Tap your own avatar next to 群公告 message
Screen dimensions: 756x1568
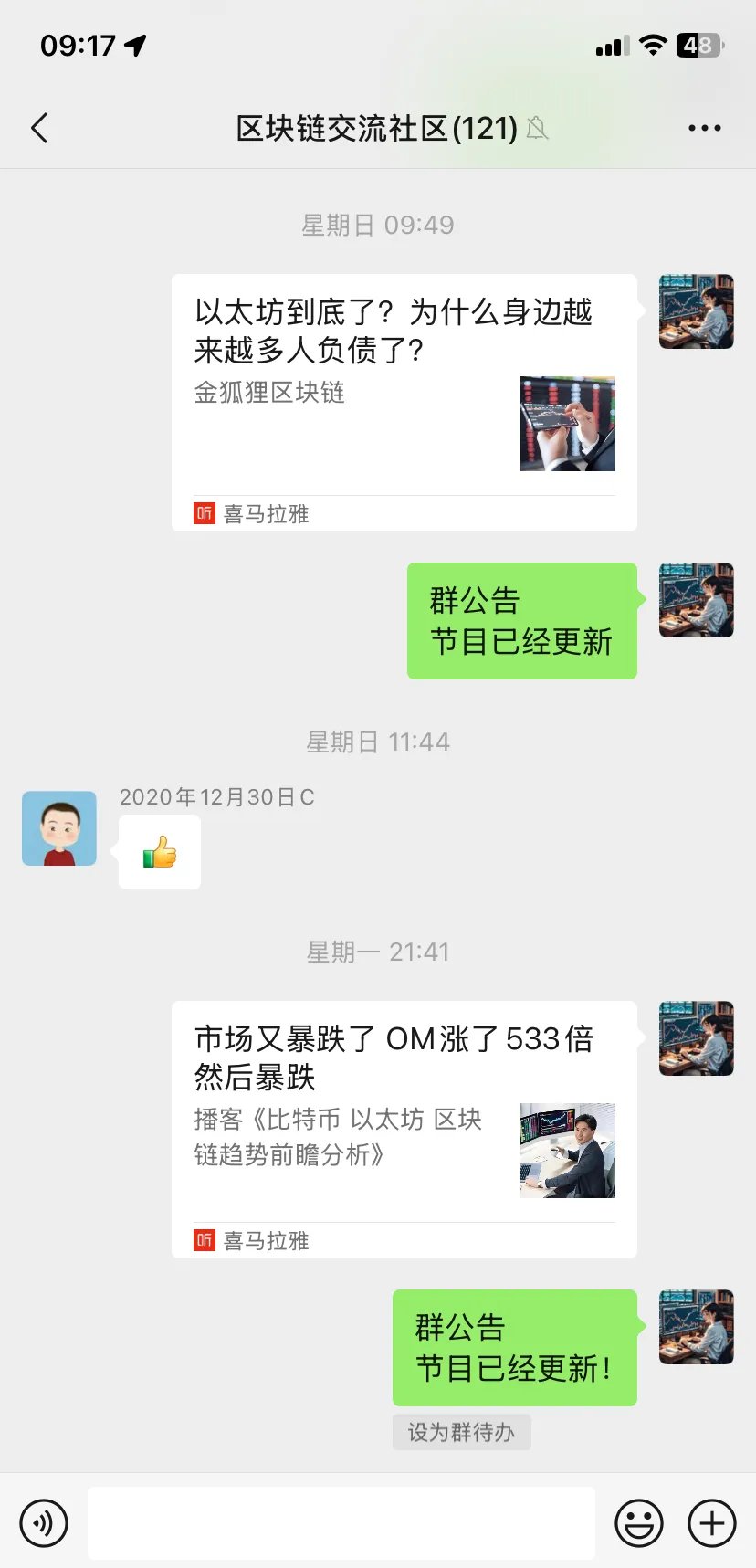coord(696,600)
